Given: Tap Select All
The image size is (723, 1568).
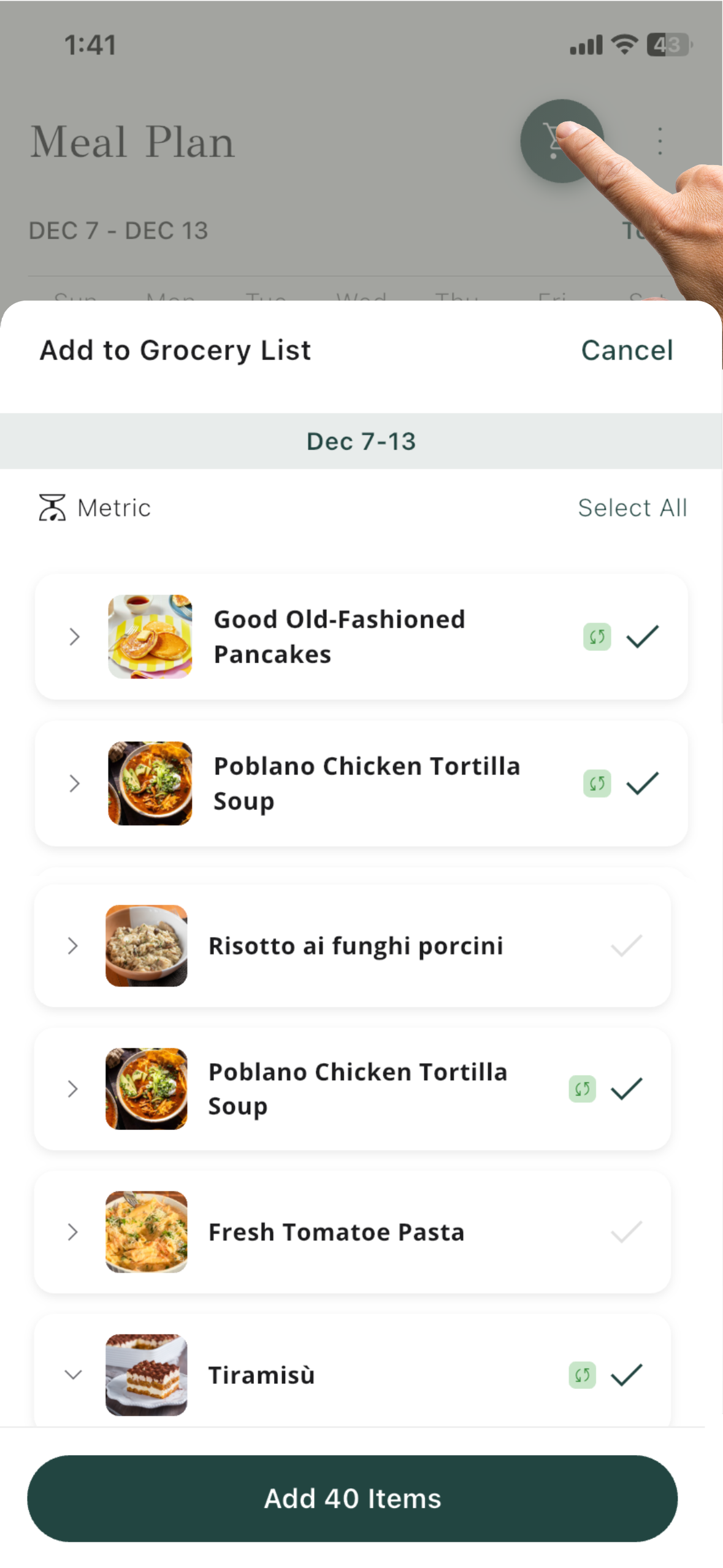Looking at the screenshot, I should pos(633,507).
